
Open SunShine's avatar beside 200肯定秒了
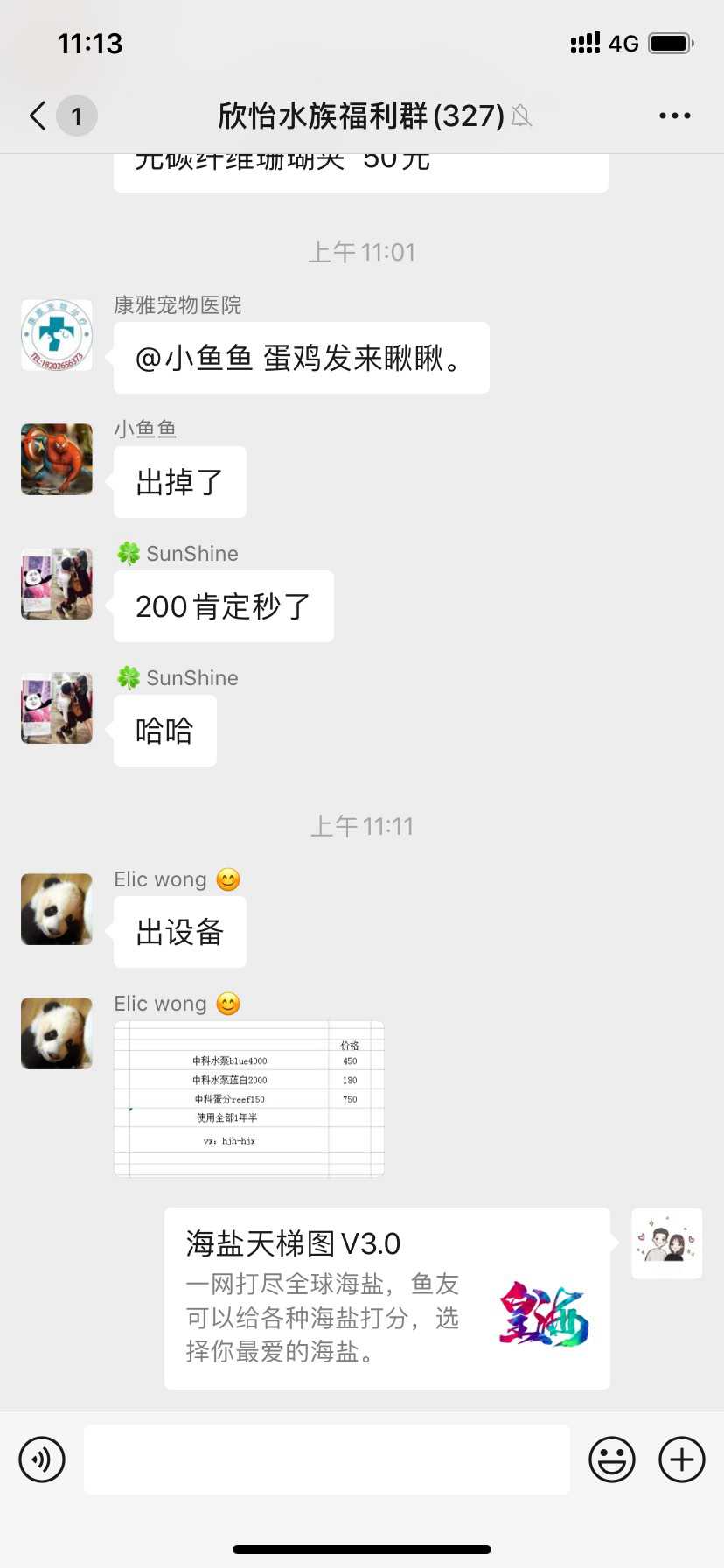pyautogui.click(x=57, y=584)
